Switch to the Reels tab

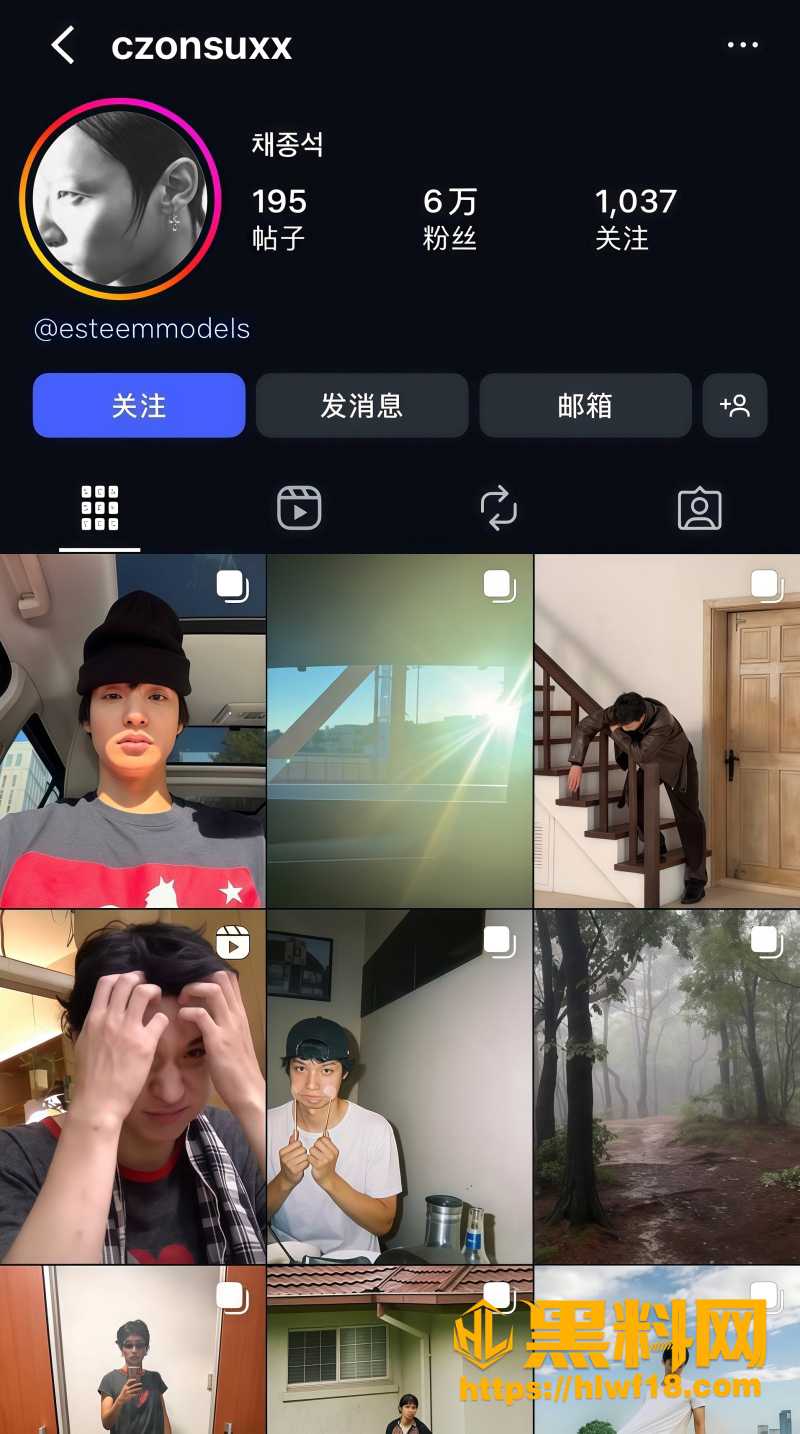coord(299,509)
